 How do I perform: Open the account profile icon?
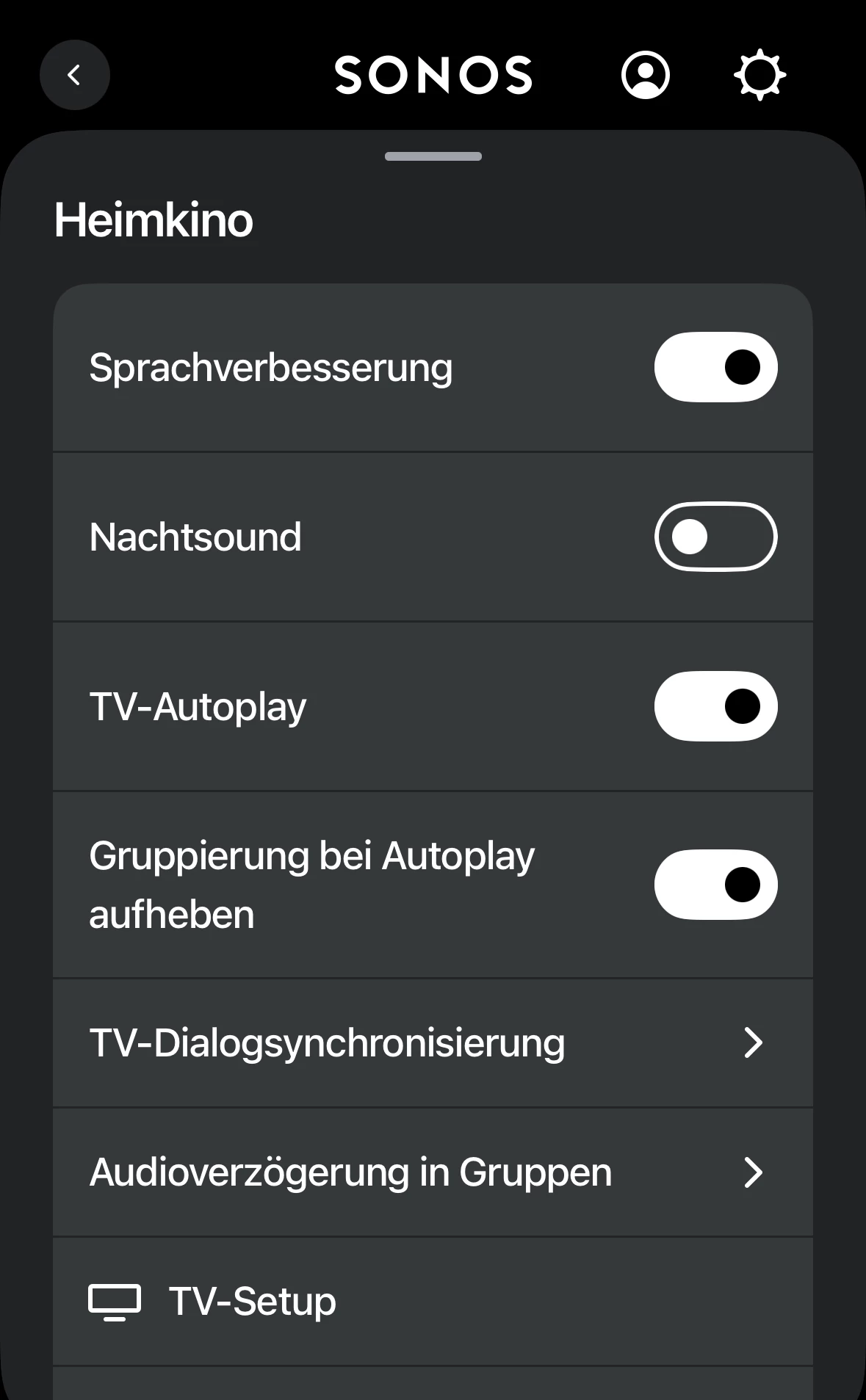[x=645, y=75]
